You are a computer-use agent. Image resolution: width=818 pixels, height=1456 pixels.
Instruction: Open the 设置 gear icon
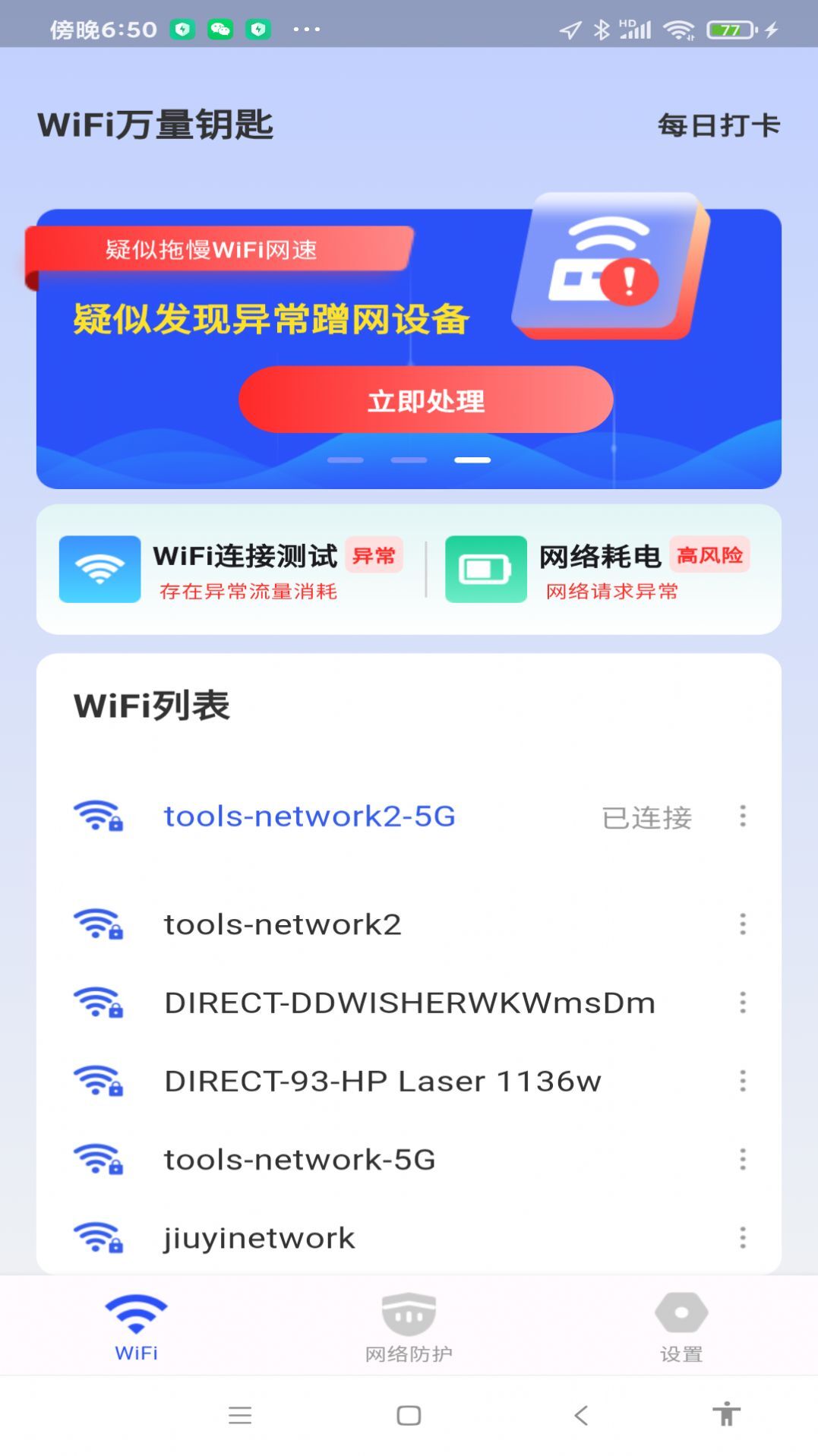(x=681, y=1312)
